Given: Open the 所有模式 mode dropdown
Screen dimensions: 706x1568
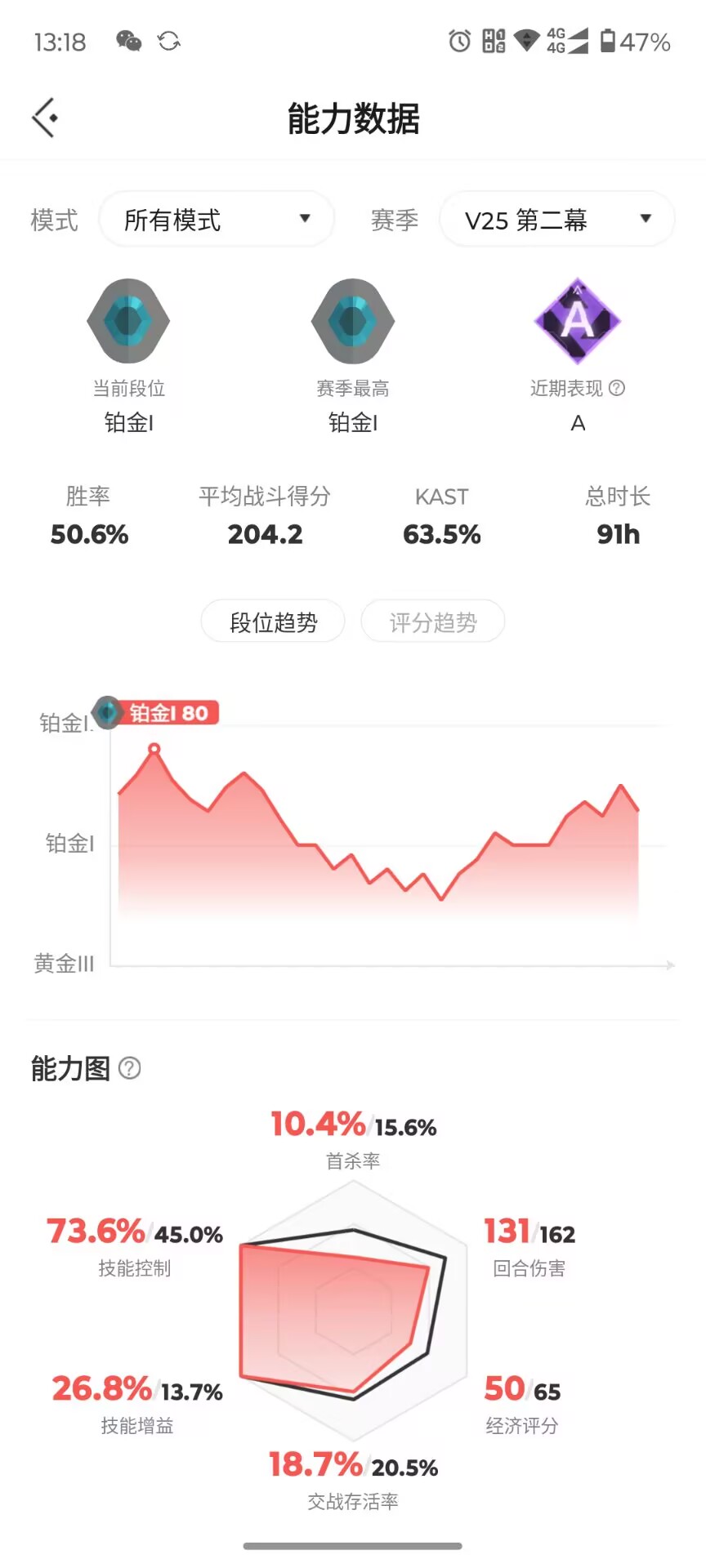Looking at the screenshot, I should [x=217, y=219].
